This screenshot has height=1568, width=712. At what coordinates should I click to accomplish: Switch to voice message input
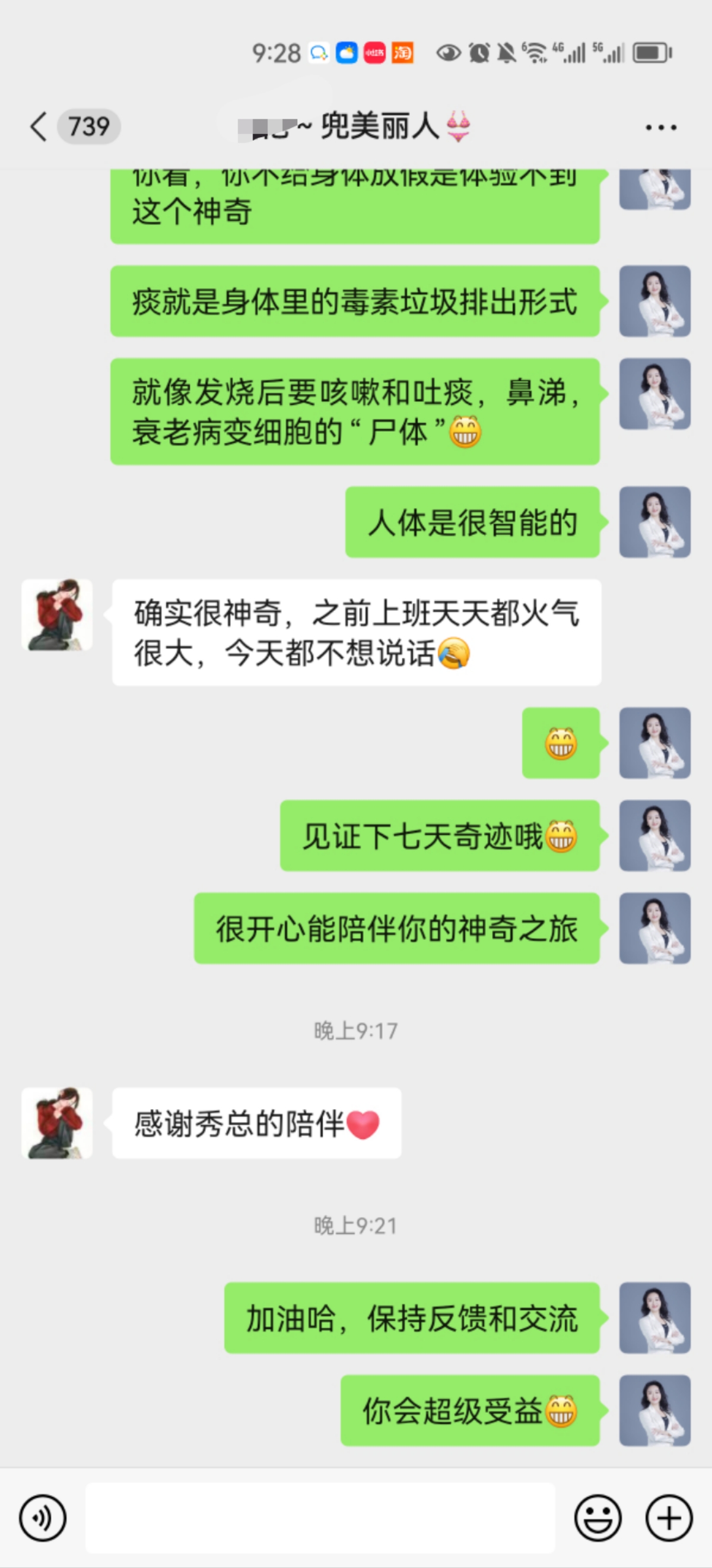pos(43,1518)
